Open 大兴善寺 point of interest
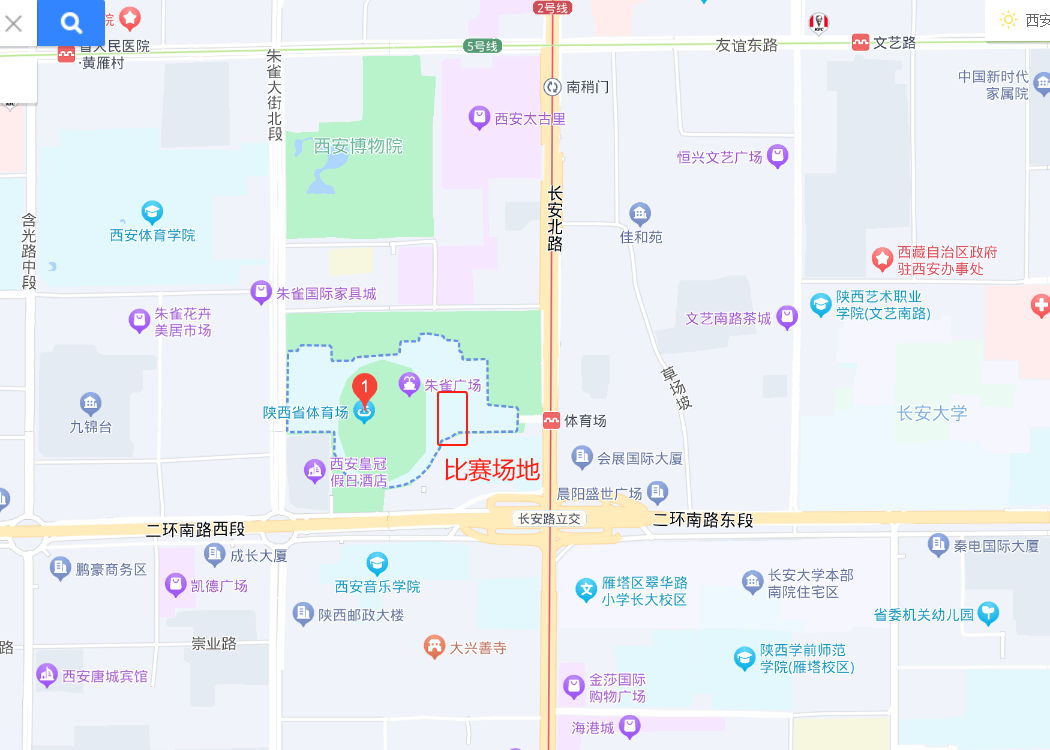Viewport: 1050px width, 750px height. [x=434, y=647]
